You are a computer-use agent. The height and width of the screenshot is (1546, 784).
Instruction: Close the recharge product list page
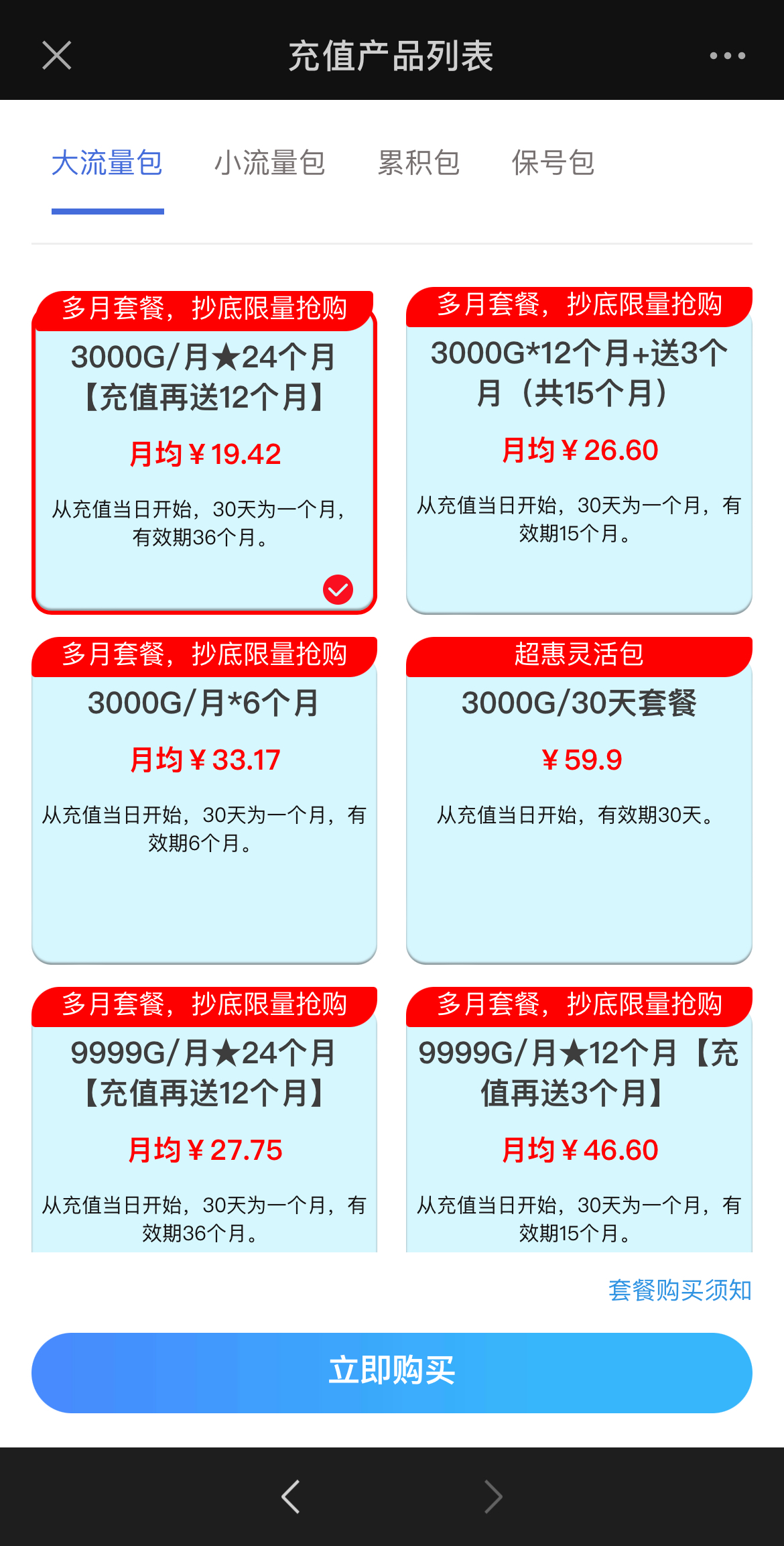(56, 55)
